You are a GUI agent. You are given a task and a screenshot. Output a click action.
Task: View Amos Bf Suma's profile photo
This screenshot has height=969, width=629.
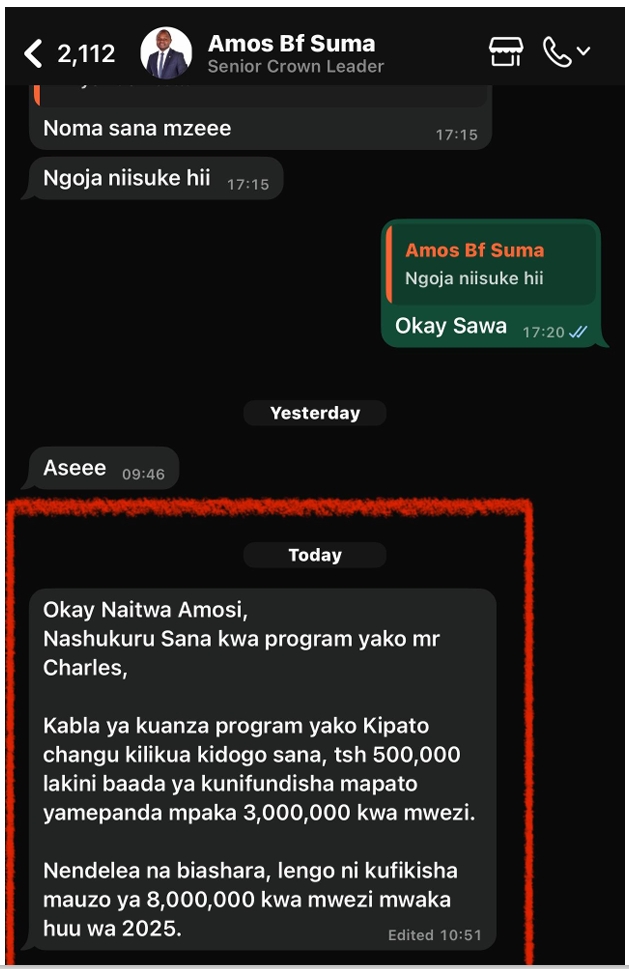point(166,53)
